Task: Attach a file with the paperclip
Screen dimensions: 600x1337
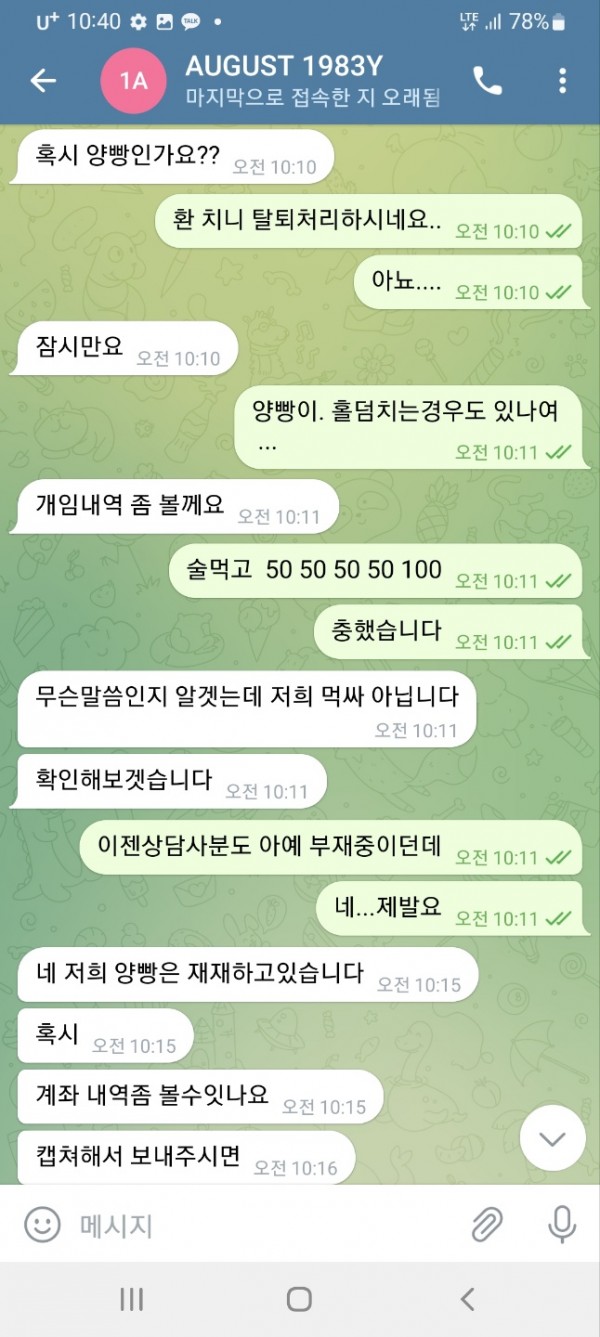Action: tap(487, 1224)
